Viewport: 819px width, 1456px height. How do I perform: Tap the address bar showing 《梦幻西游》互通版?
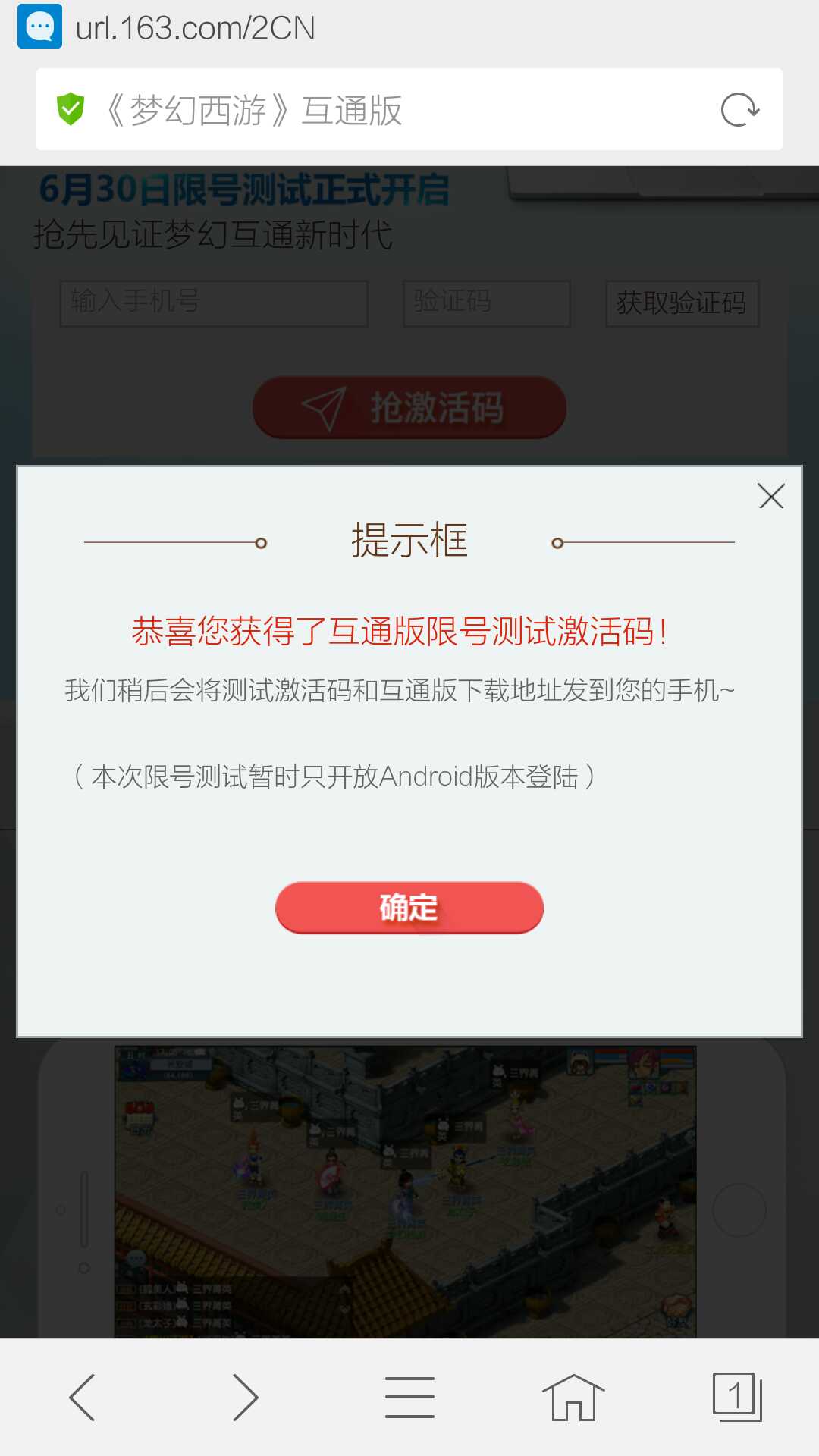point(379,110)
